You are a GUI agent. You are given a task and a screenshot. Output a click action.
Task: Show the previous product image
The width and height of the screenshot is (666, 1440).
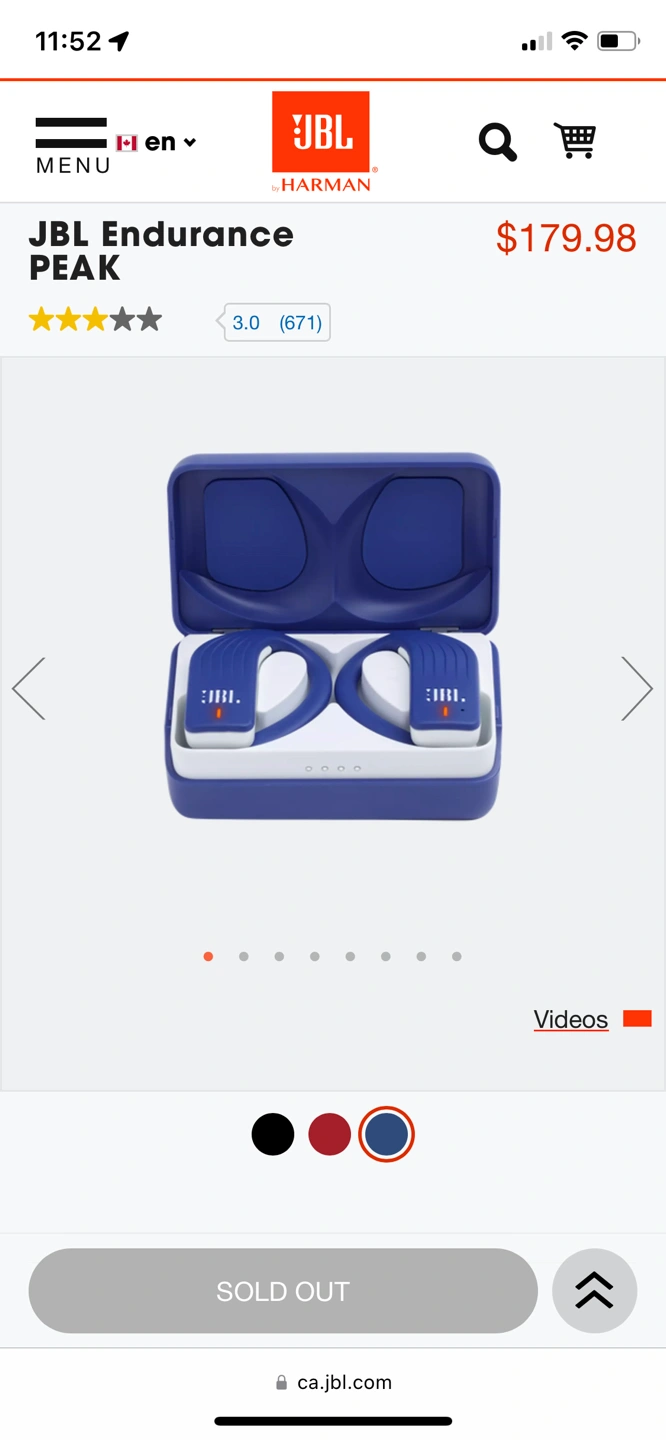point(29,688)
